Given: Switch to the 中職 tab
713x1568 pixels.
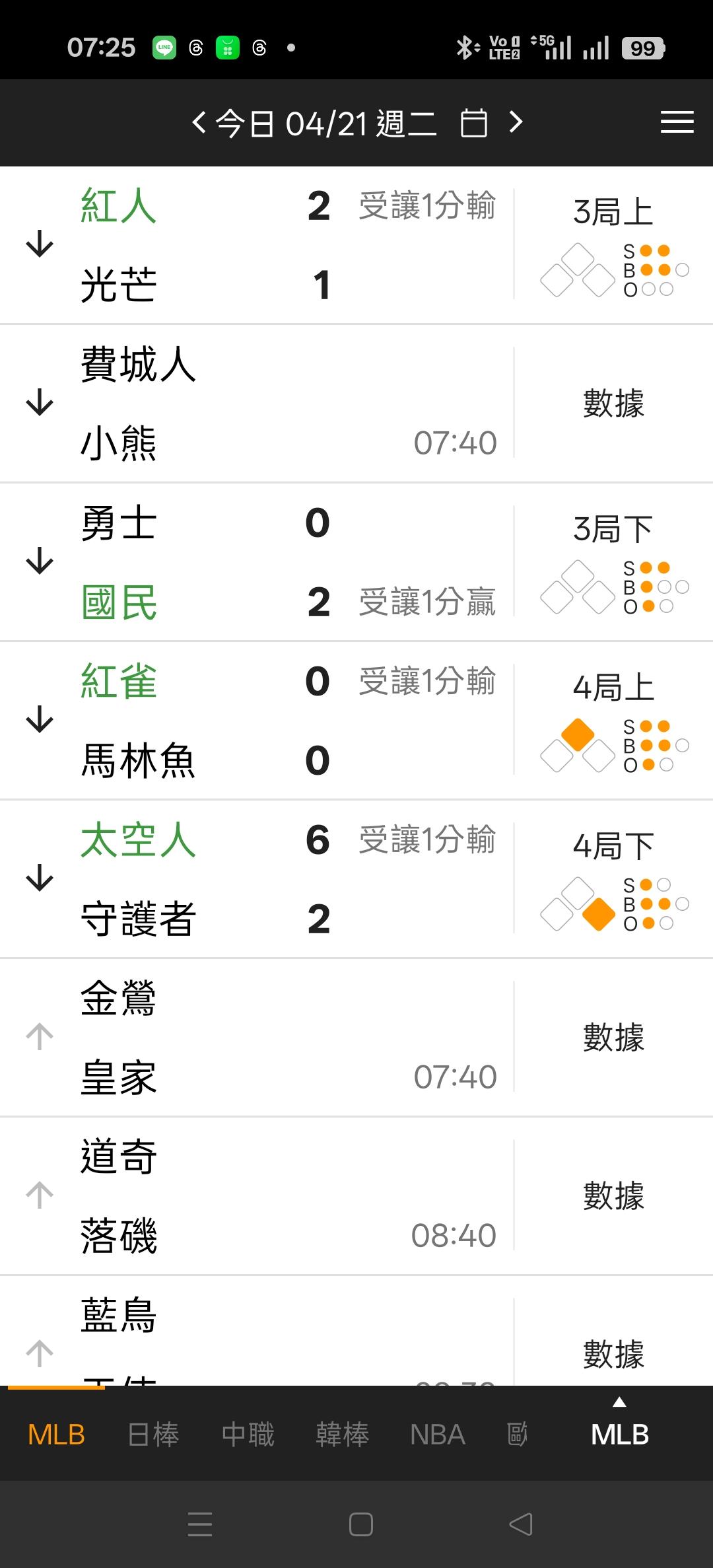Looking at the screenshot, I should point(248,1435).
